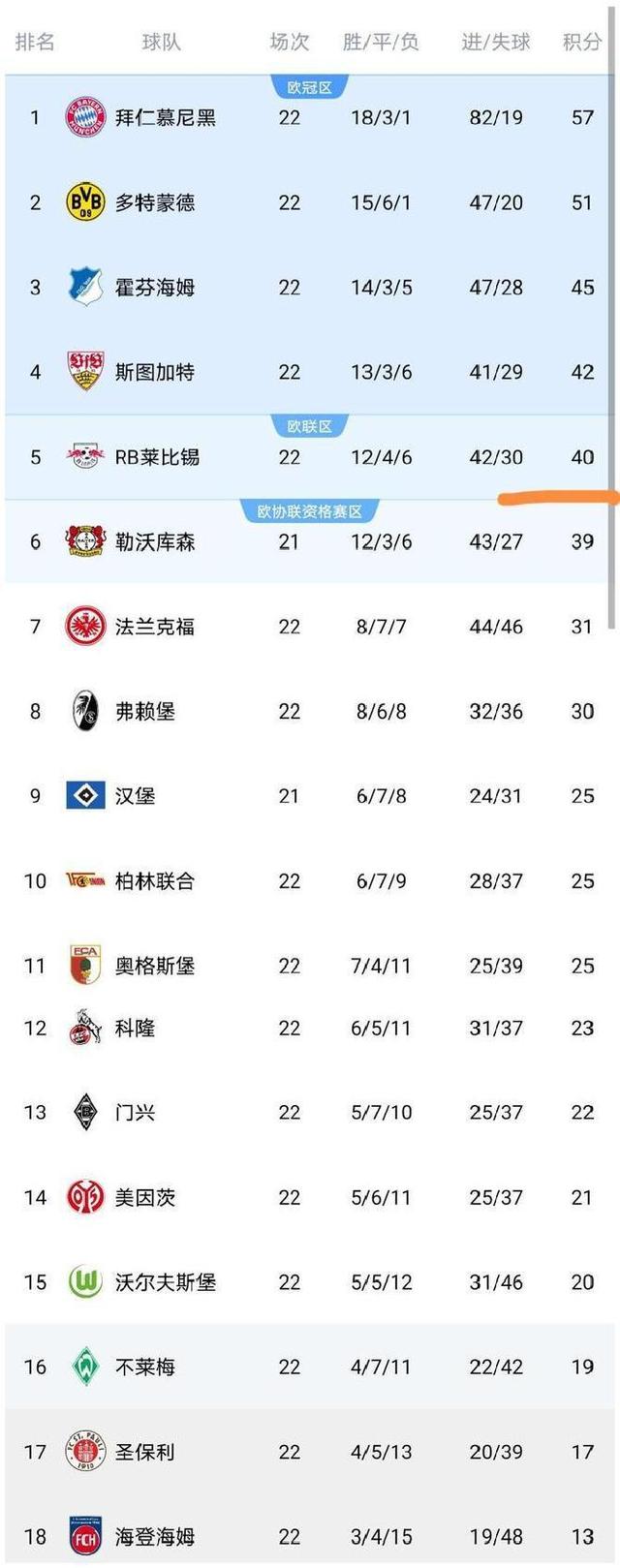Open the Gladbach (门兴) team row
The height and width of the screenshot is (1568, 620).
[136, 1112]
